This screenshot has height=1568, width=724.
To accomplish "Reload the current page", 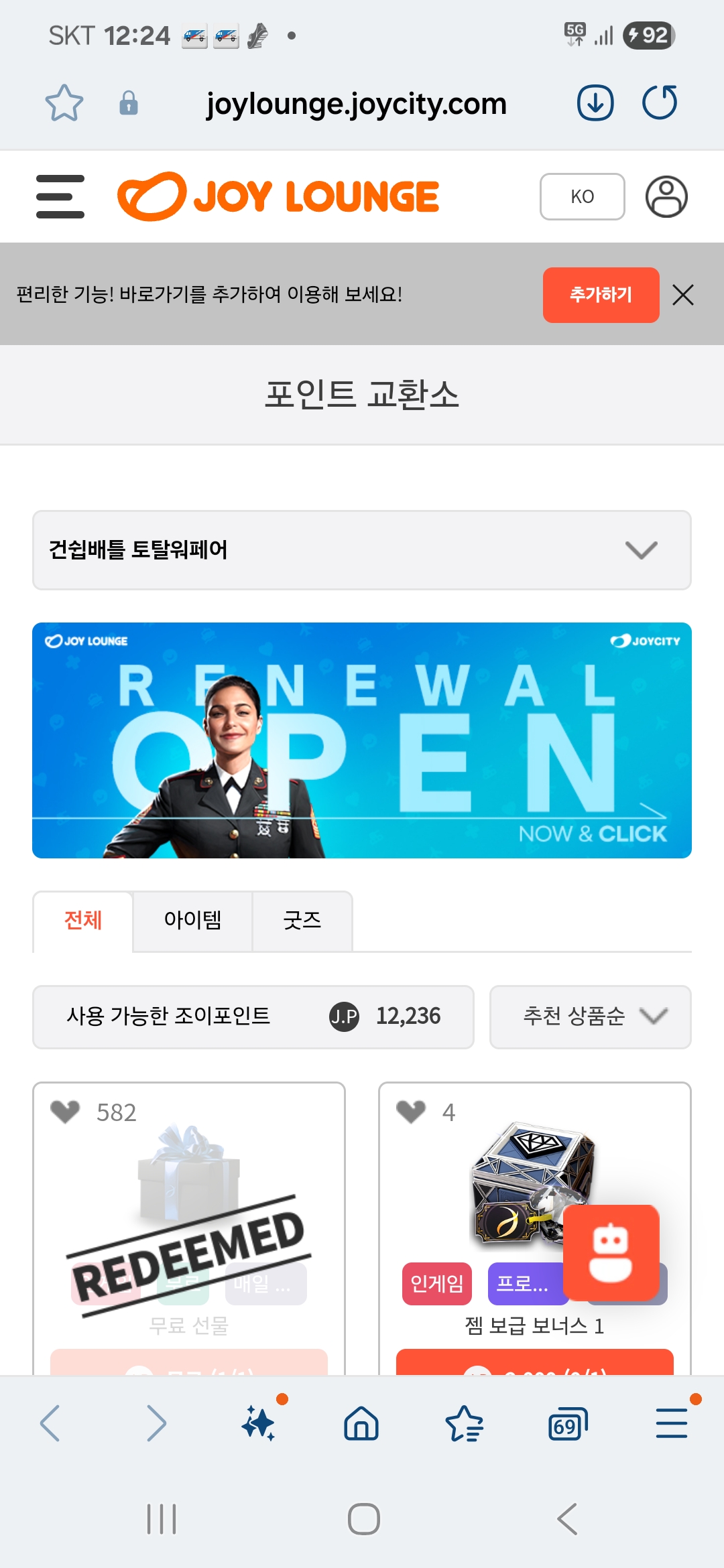I will click(x=660, y=103).
